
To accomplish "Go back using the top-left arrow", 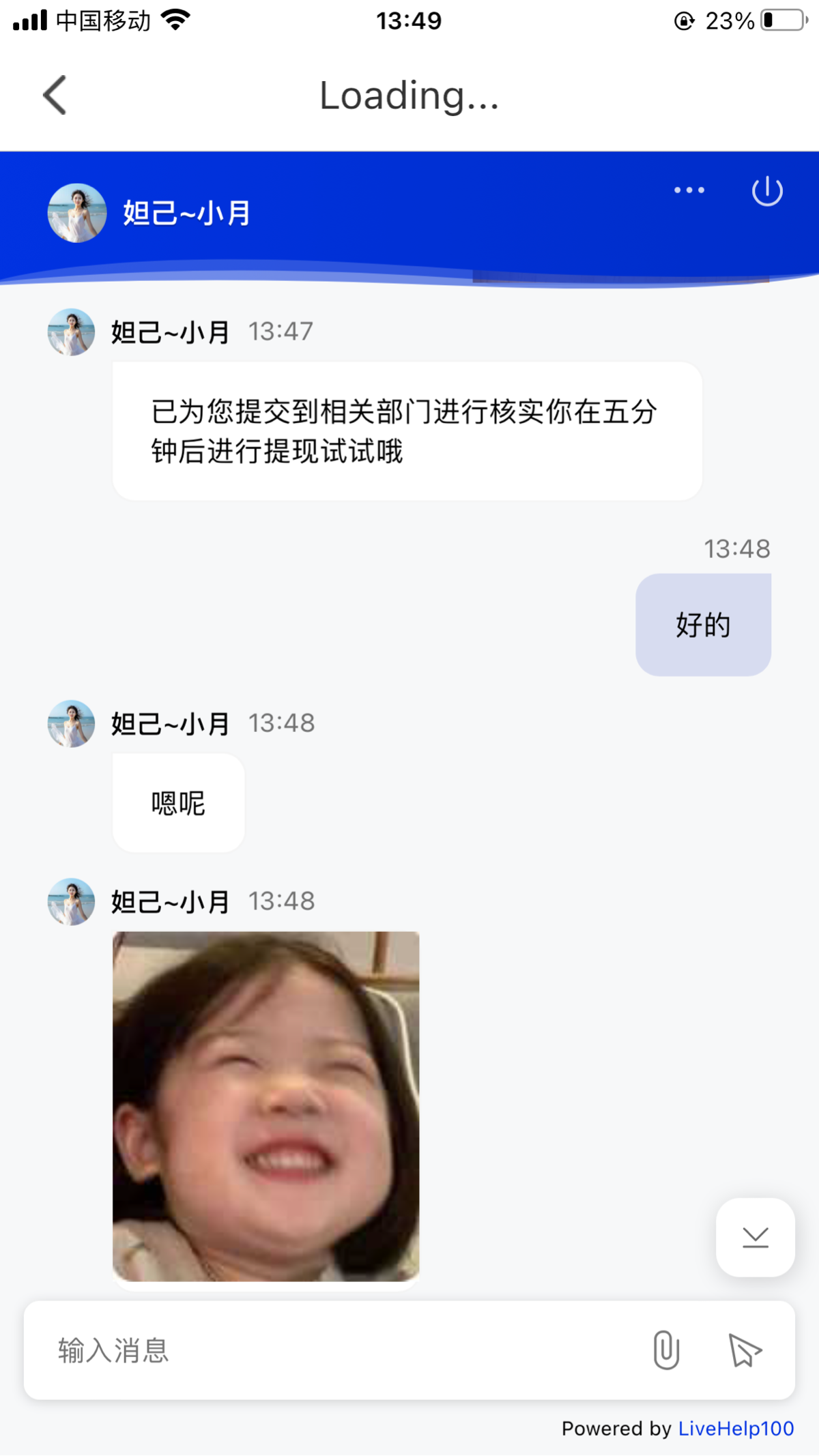I will 55,95.
